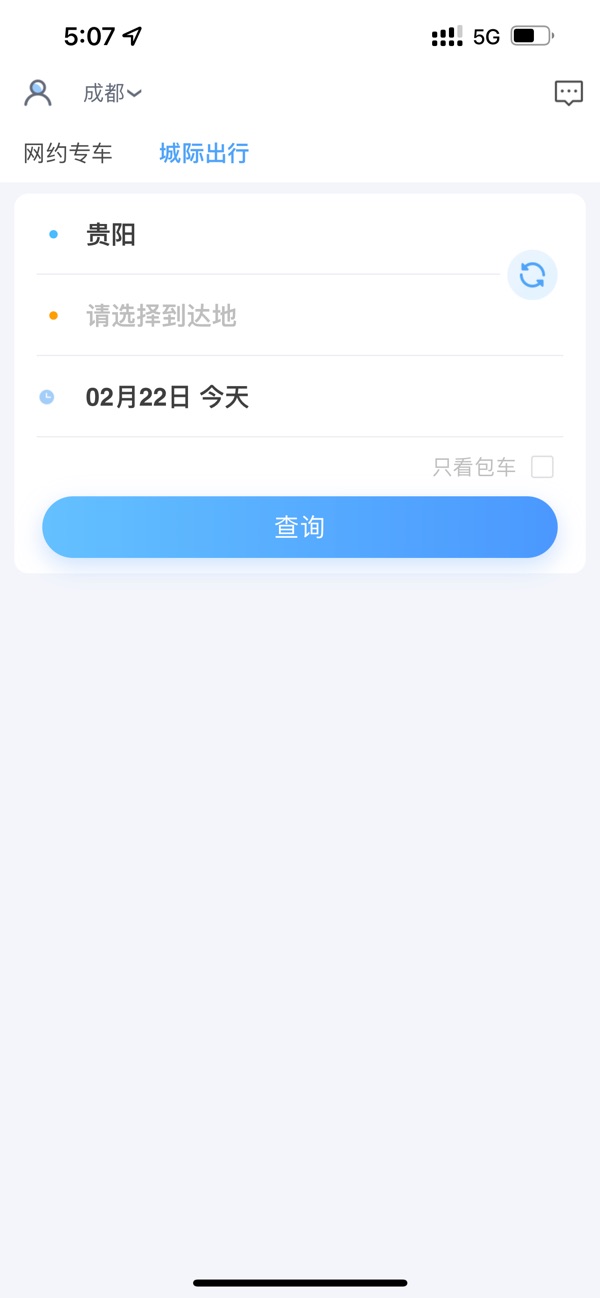600x1298 pixels.
Task: Swap departure and destination cities
Action: click(x=532, y=274)
